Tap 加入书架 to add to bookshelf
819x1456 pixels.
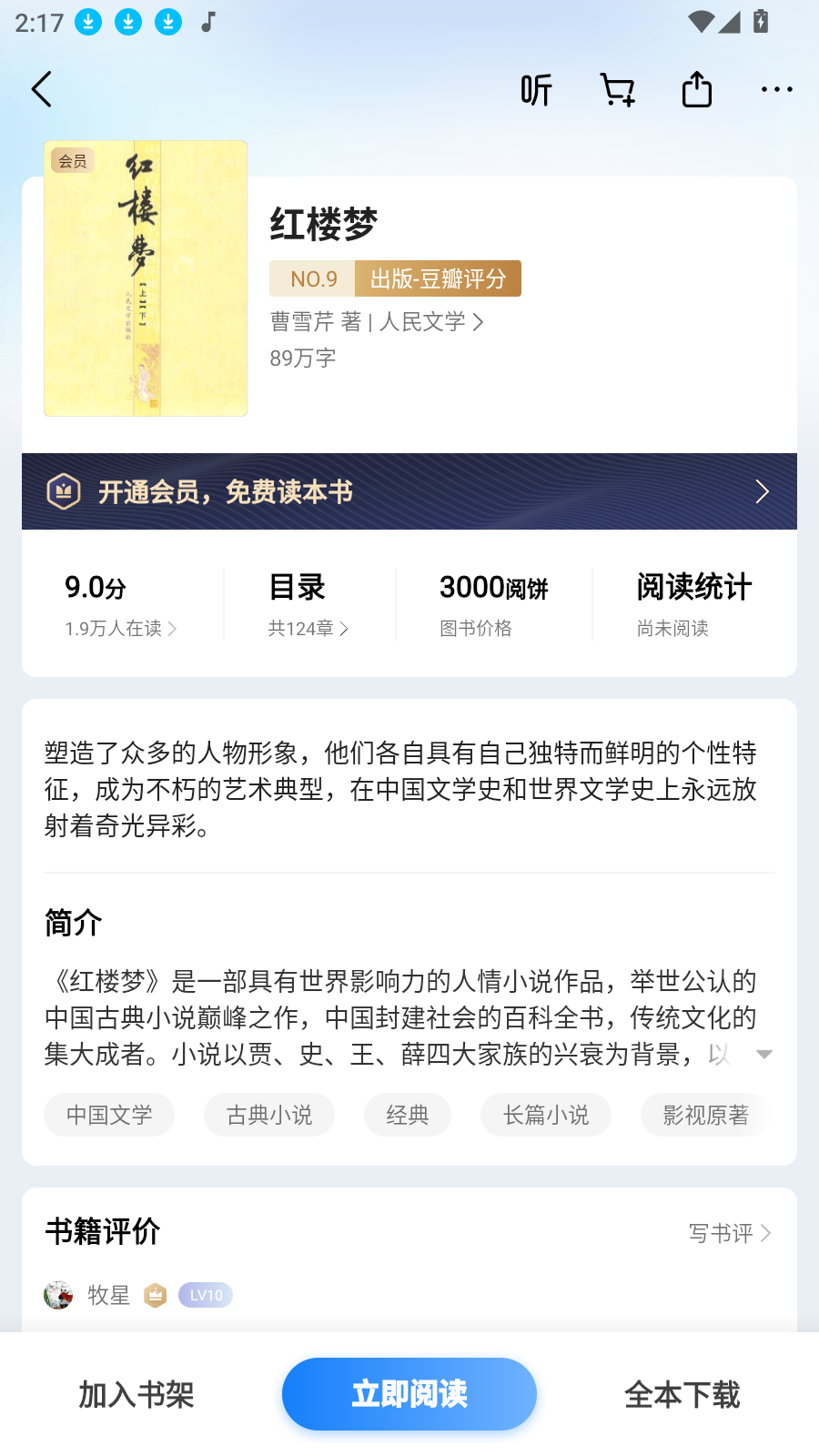(136, 1393)
